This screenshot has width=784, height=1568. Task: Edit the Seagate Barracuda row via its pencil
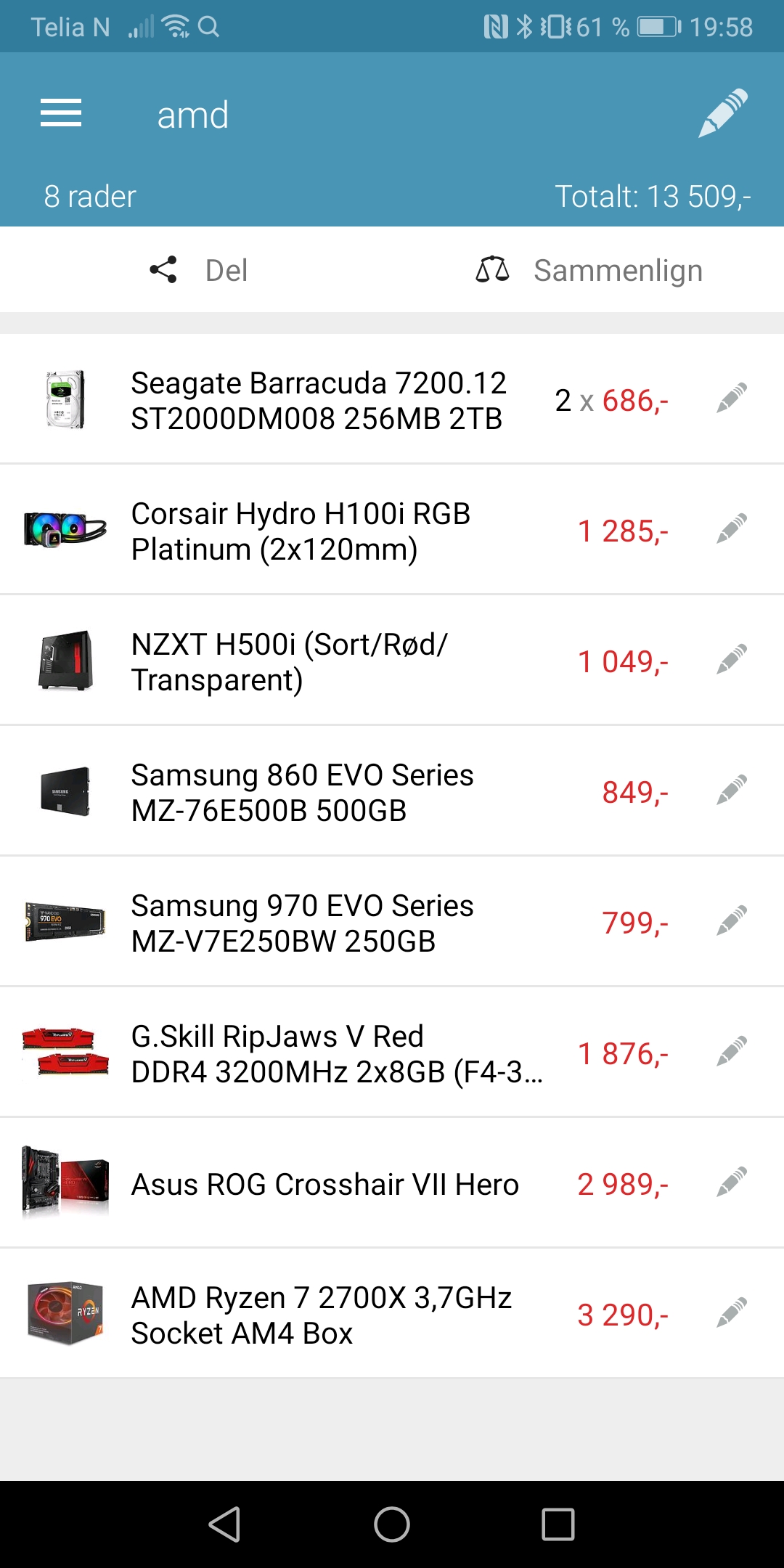732,399
